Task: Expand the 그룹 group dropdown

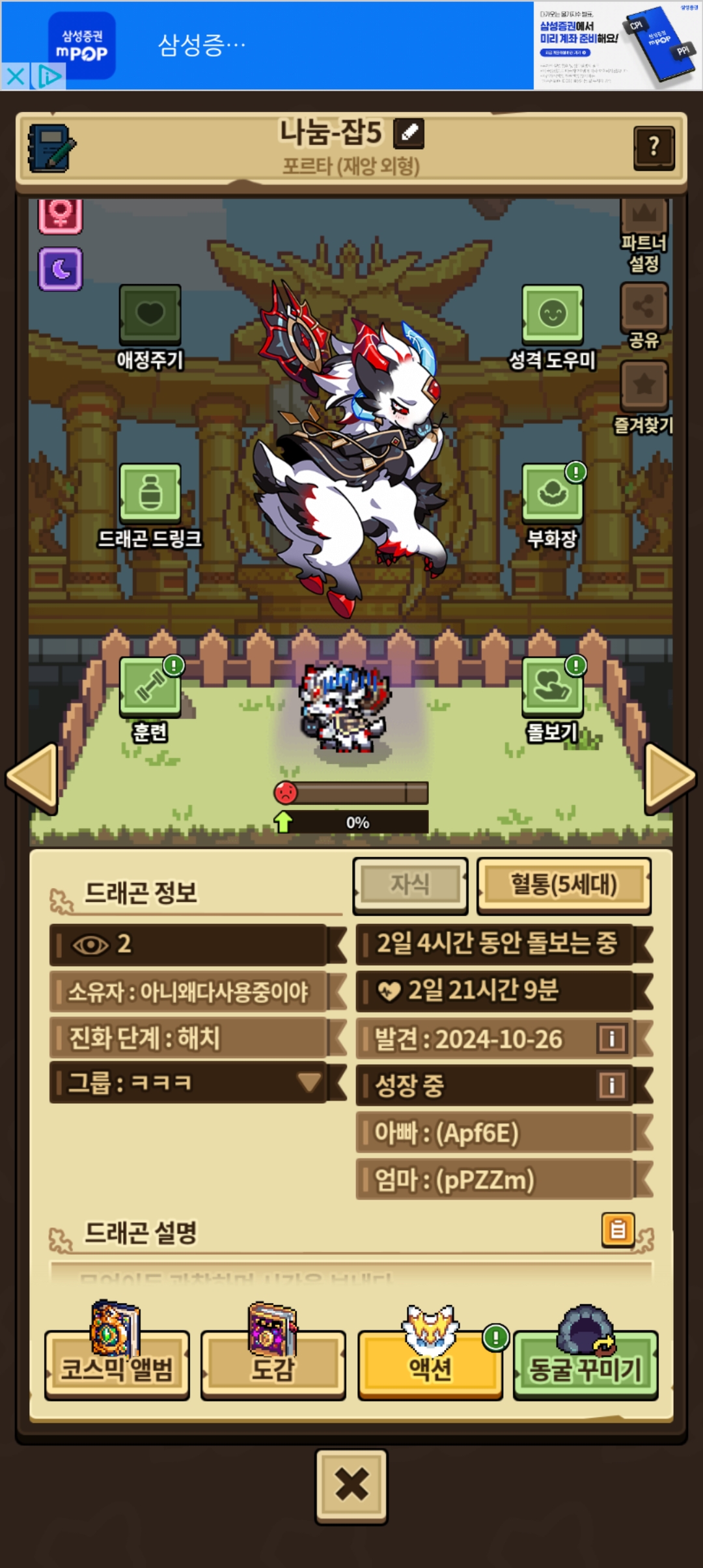Action: click(309, 1082)
